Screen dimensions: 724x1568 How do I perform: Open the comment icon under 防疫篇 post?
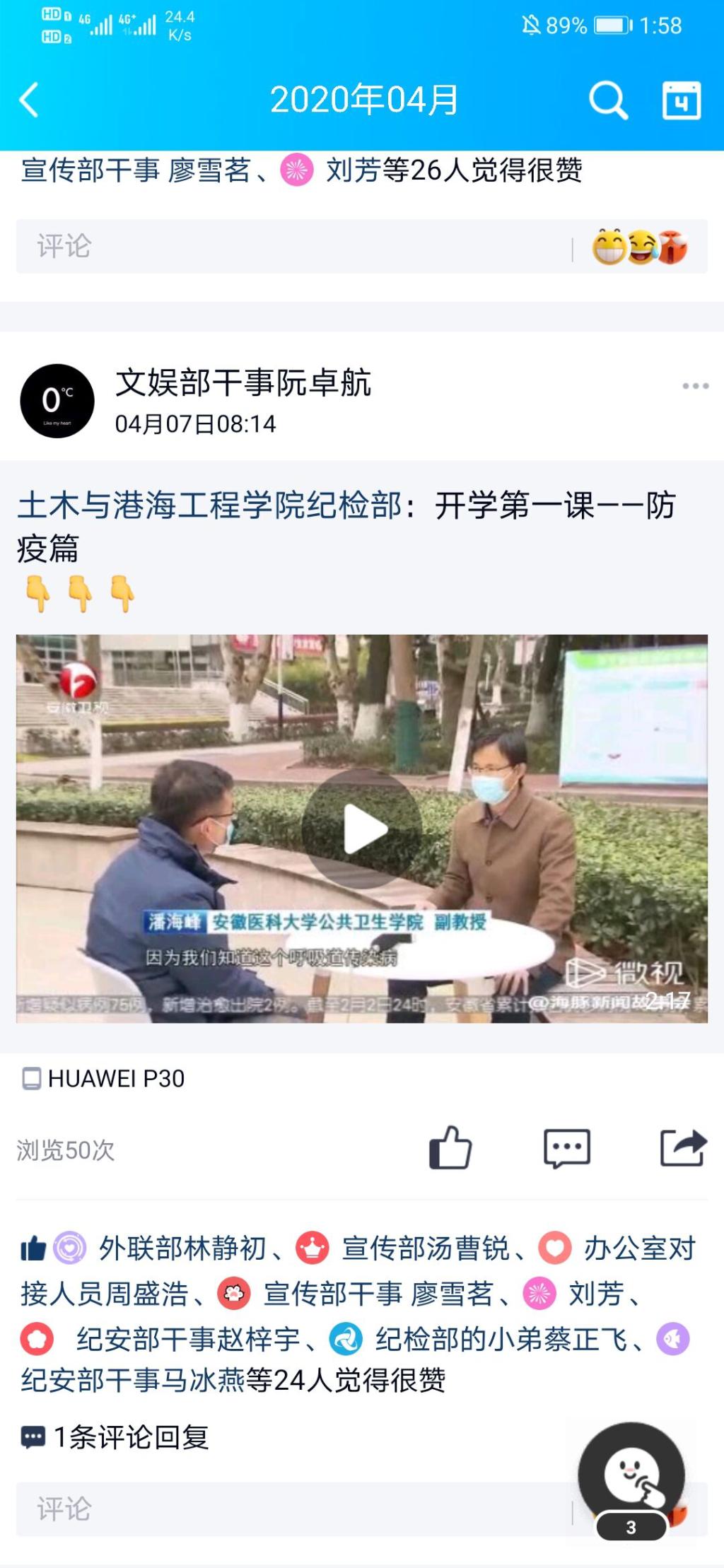click(566, 1147)
